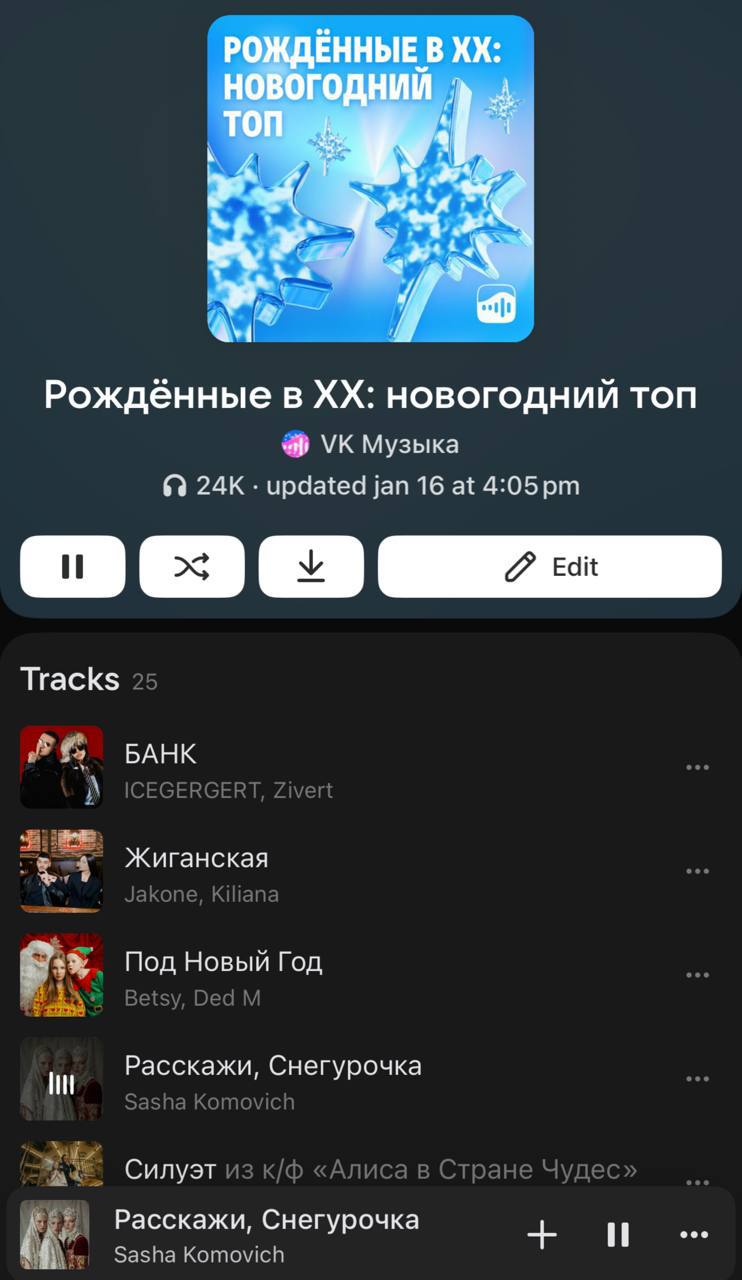The width and height of the screenshot is (742, 1280).
Task: Pause from the mini player
Action: [x=618, y=1235]
